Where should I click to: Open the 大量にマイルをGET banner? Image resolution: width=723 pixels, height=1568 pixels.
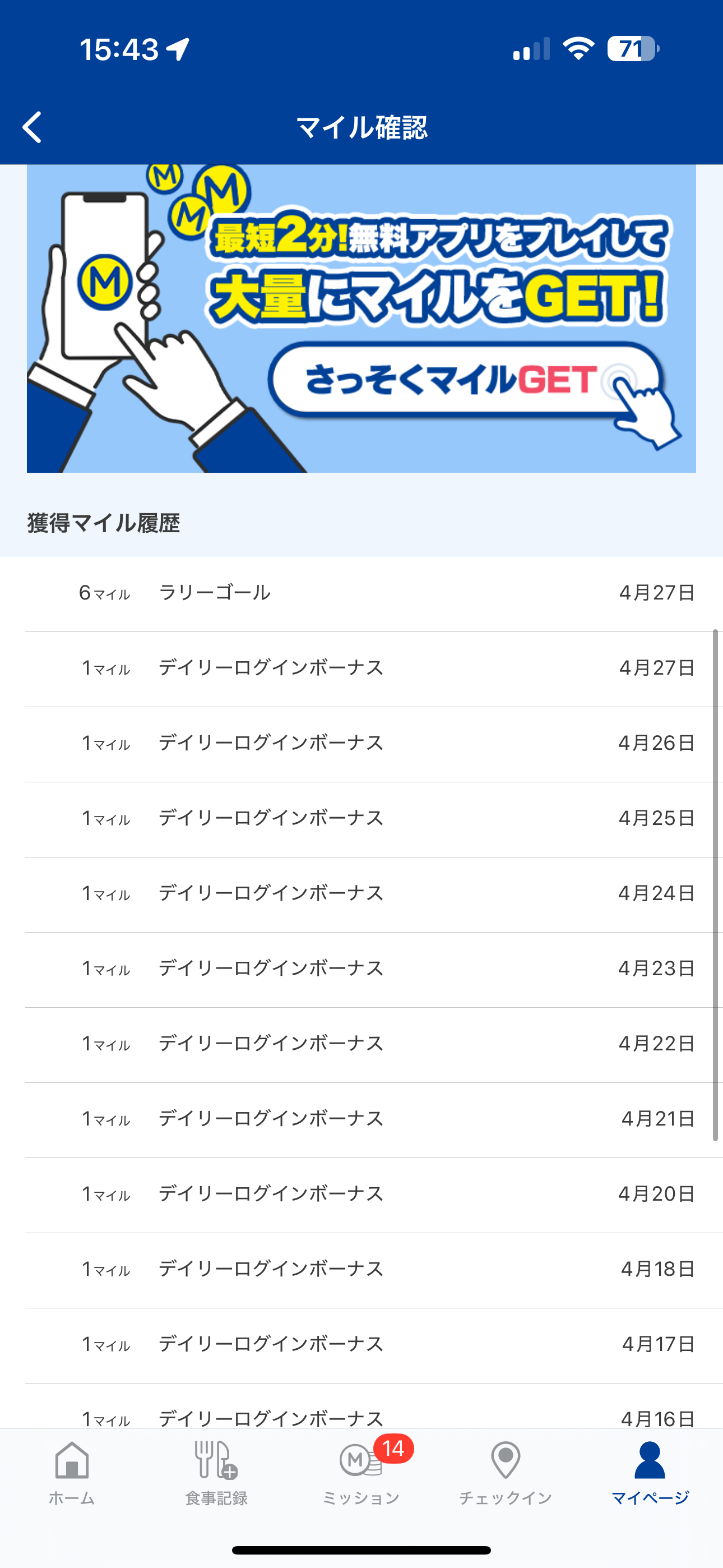pyautogui.click(x=361, y=319)
